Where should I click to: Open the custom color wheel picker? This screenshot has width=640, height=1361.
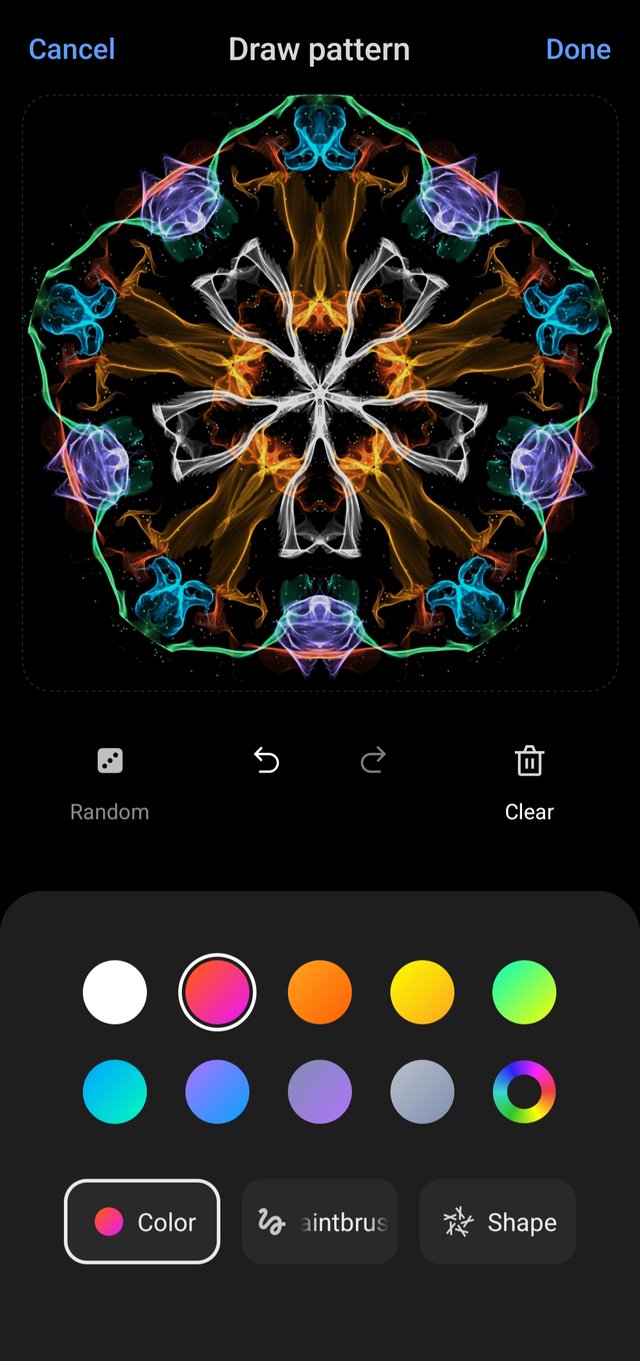(x=524, y=1092)
